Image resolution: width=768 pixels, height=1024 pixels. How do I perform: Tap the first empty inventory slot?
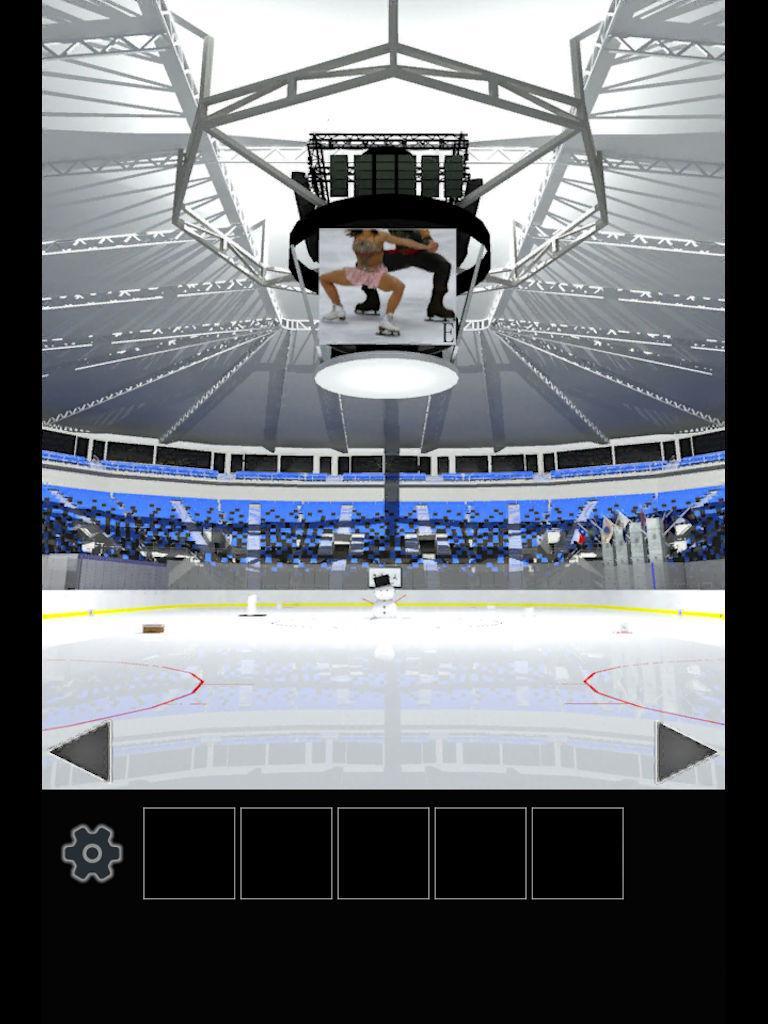tap(188, 852)
